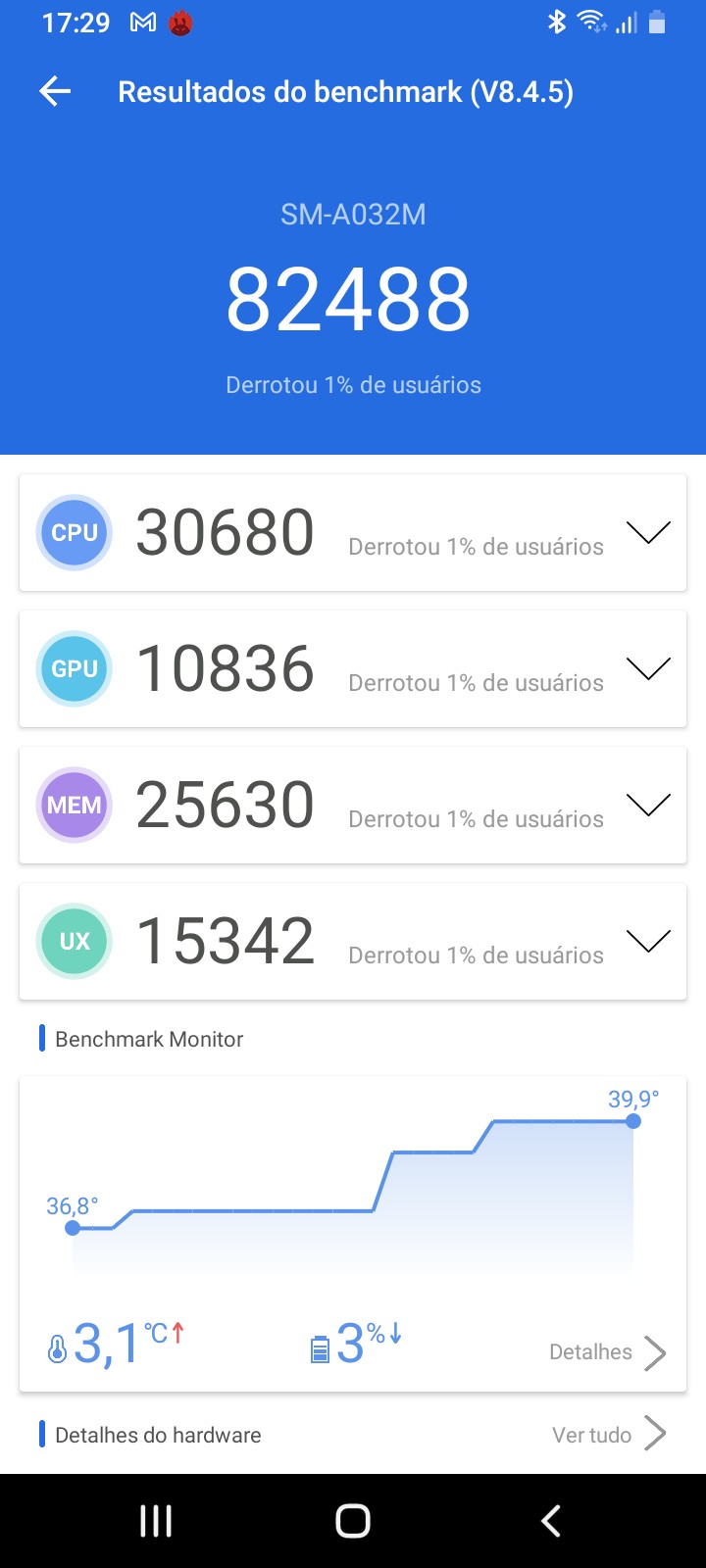Expand the MEM score section
The width and height of the screenshot is (706, 1568).
648,805
